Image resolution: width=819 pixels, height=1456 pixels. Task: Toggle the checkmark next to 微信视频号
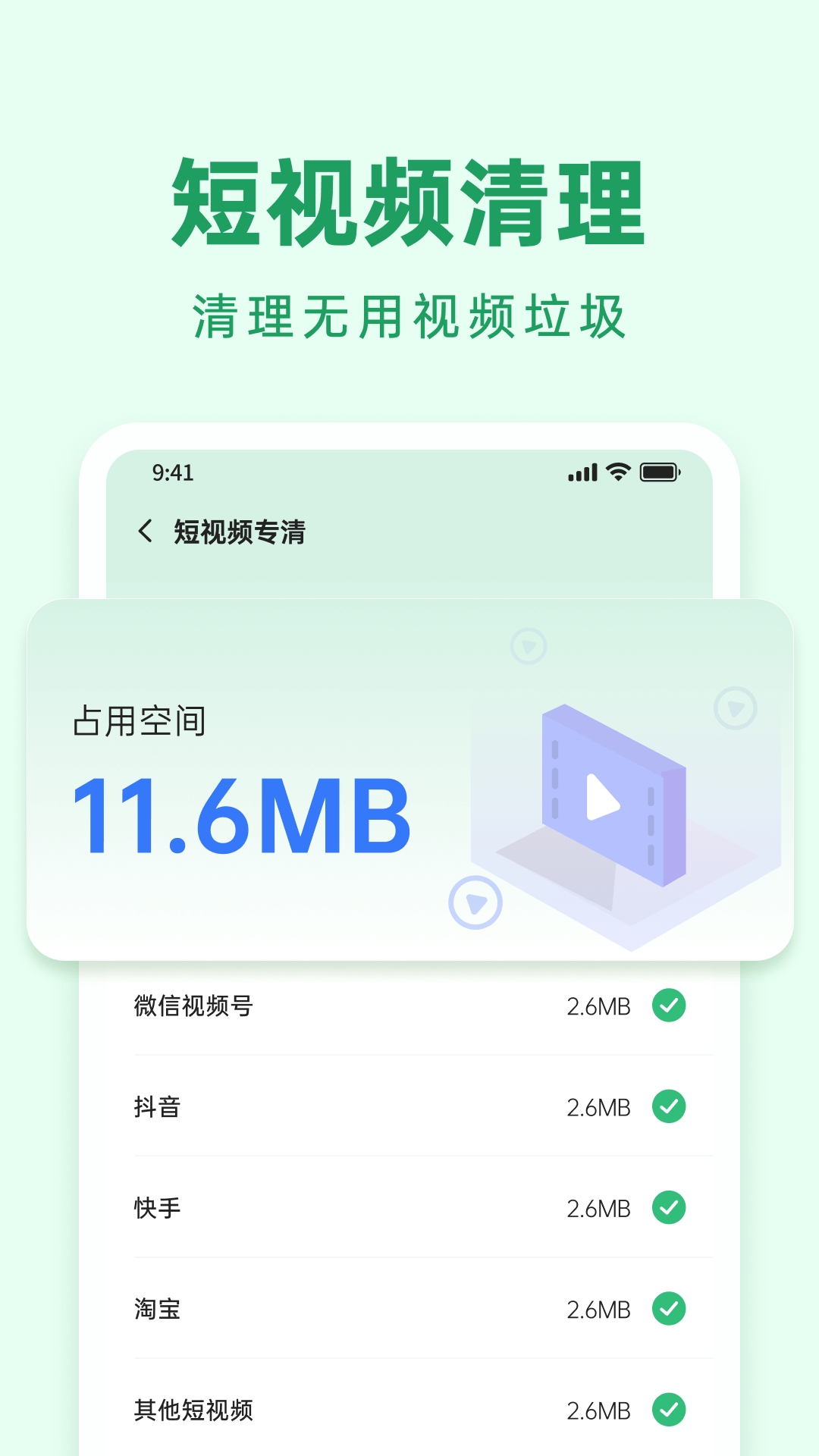(668, 1006)
